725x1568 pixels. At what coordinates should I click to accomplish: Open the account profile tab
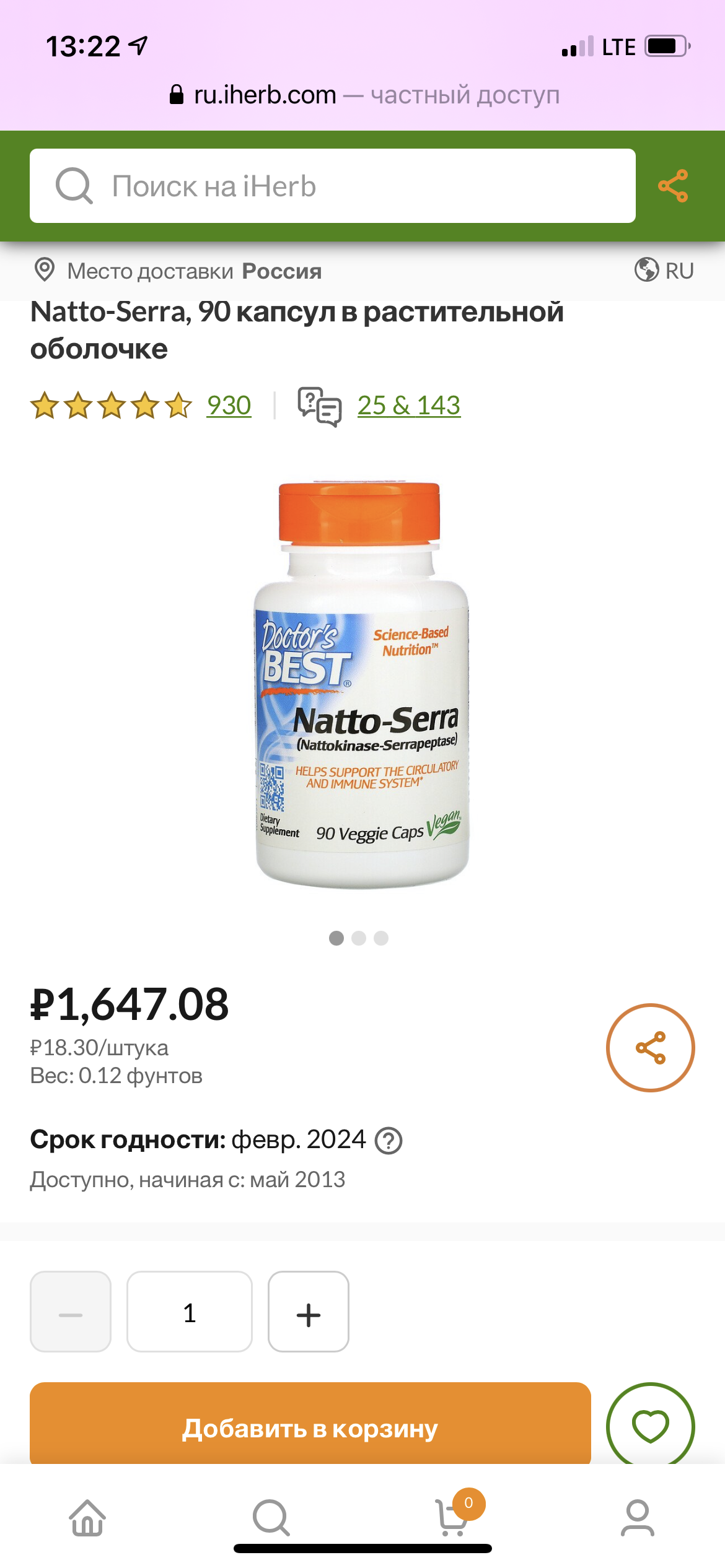coord(638,1518)
